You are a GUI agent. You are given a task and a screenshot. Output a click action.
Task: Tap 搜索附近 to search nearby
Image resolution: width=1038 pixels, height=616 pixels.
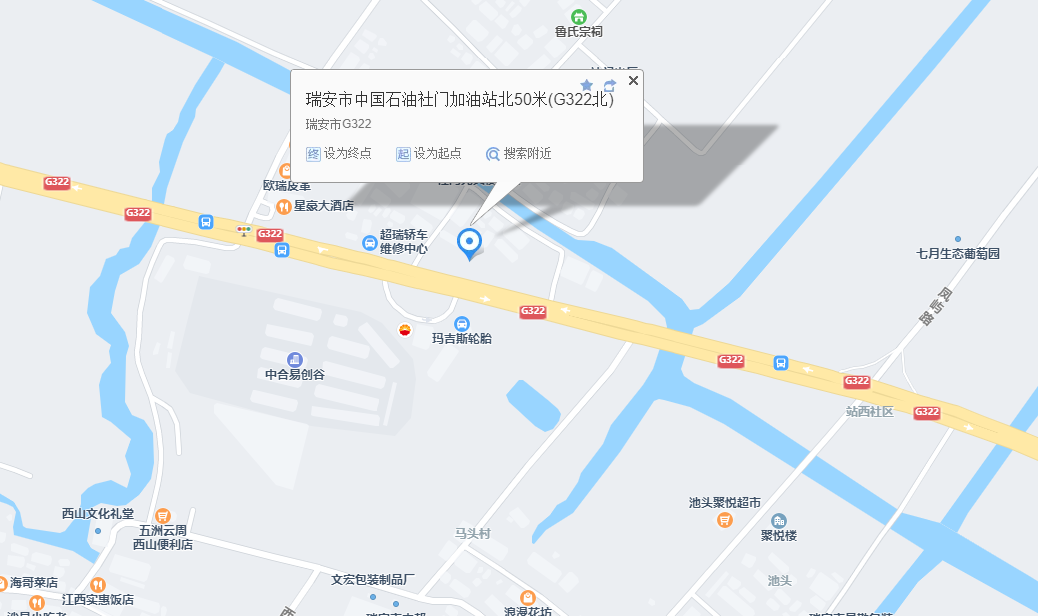coord(518,154)
